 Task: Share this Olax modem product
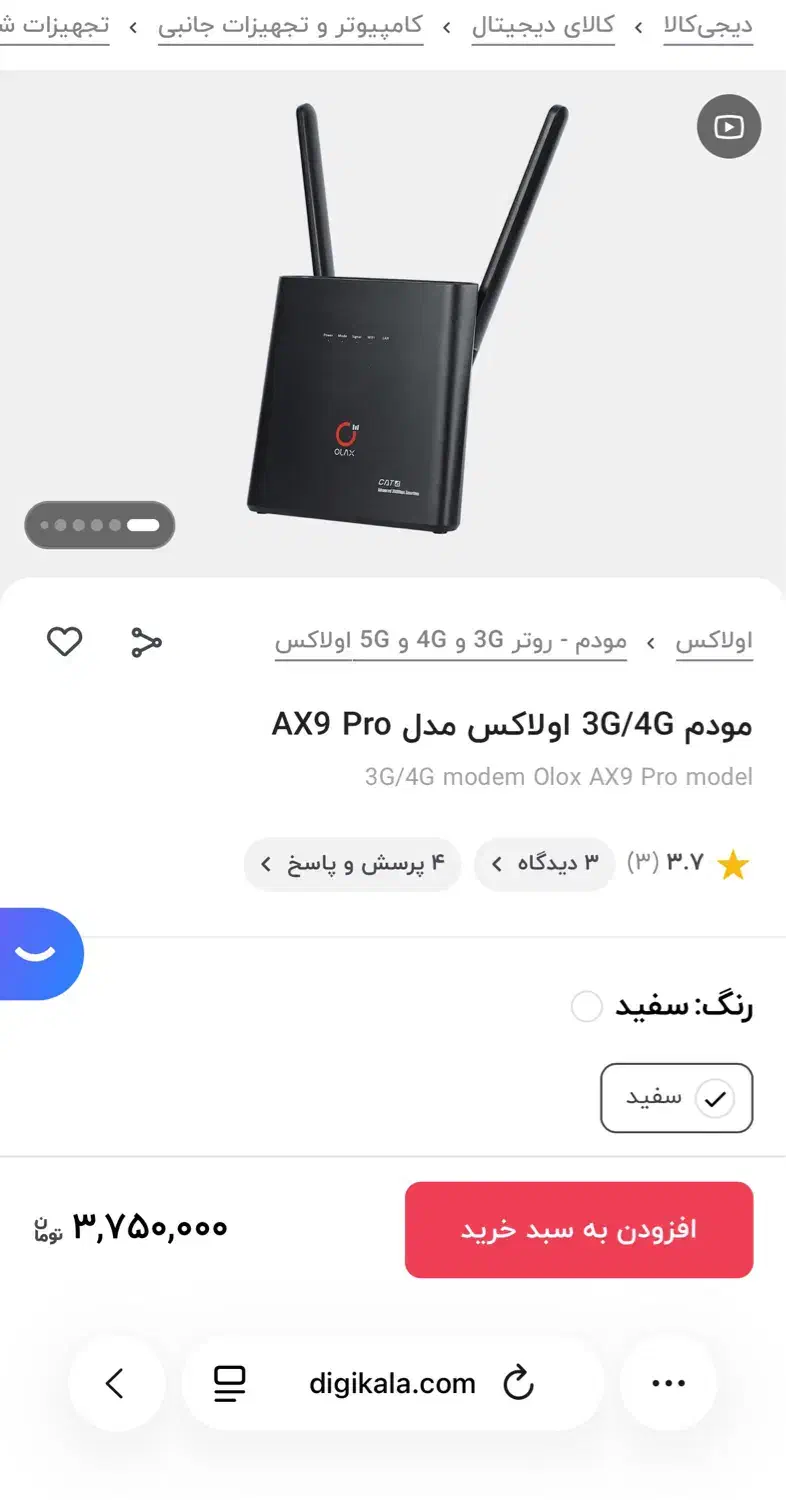146,642
